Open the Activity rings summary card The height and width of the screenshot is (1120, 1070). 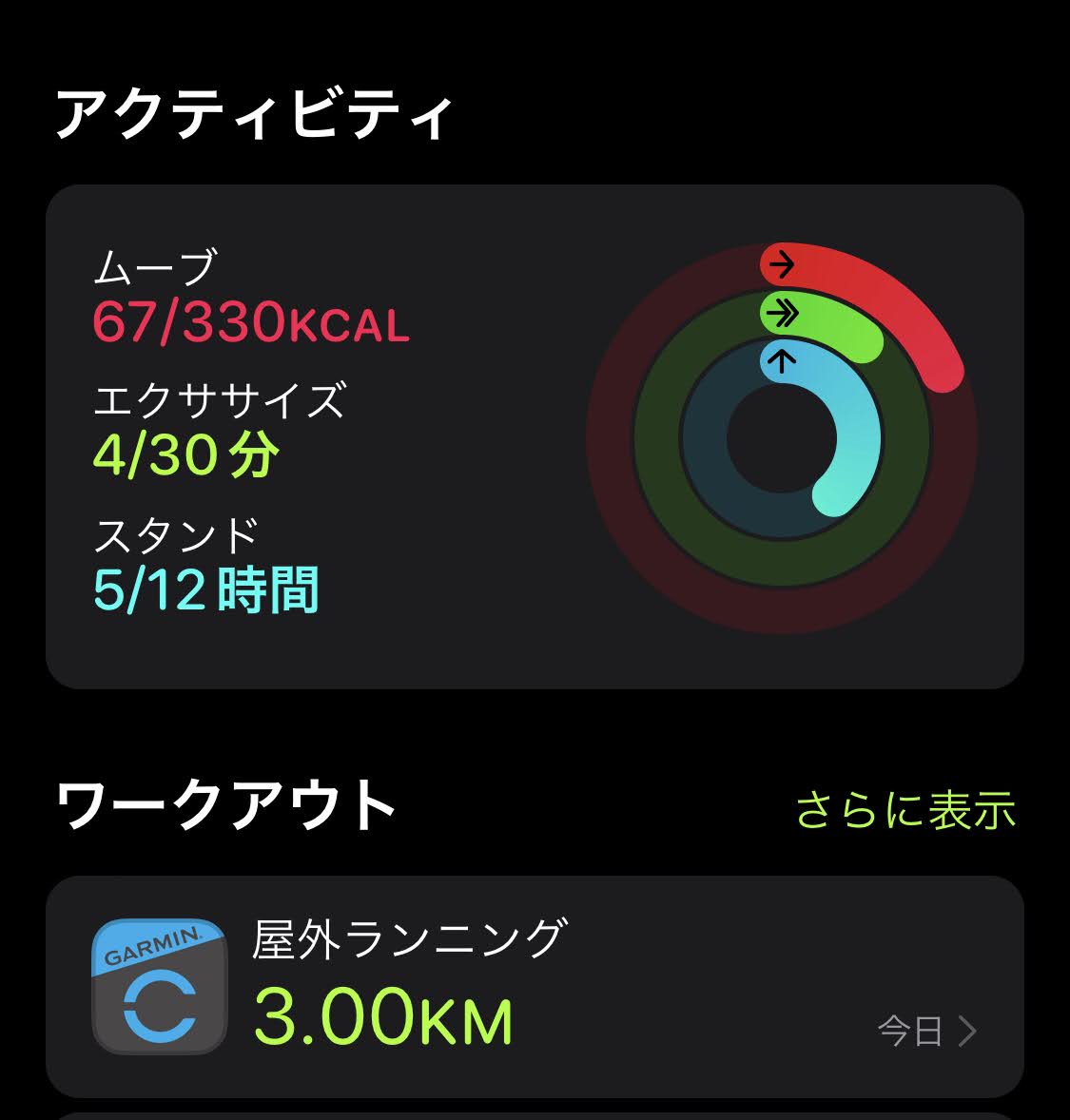(x=535, y=437)
